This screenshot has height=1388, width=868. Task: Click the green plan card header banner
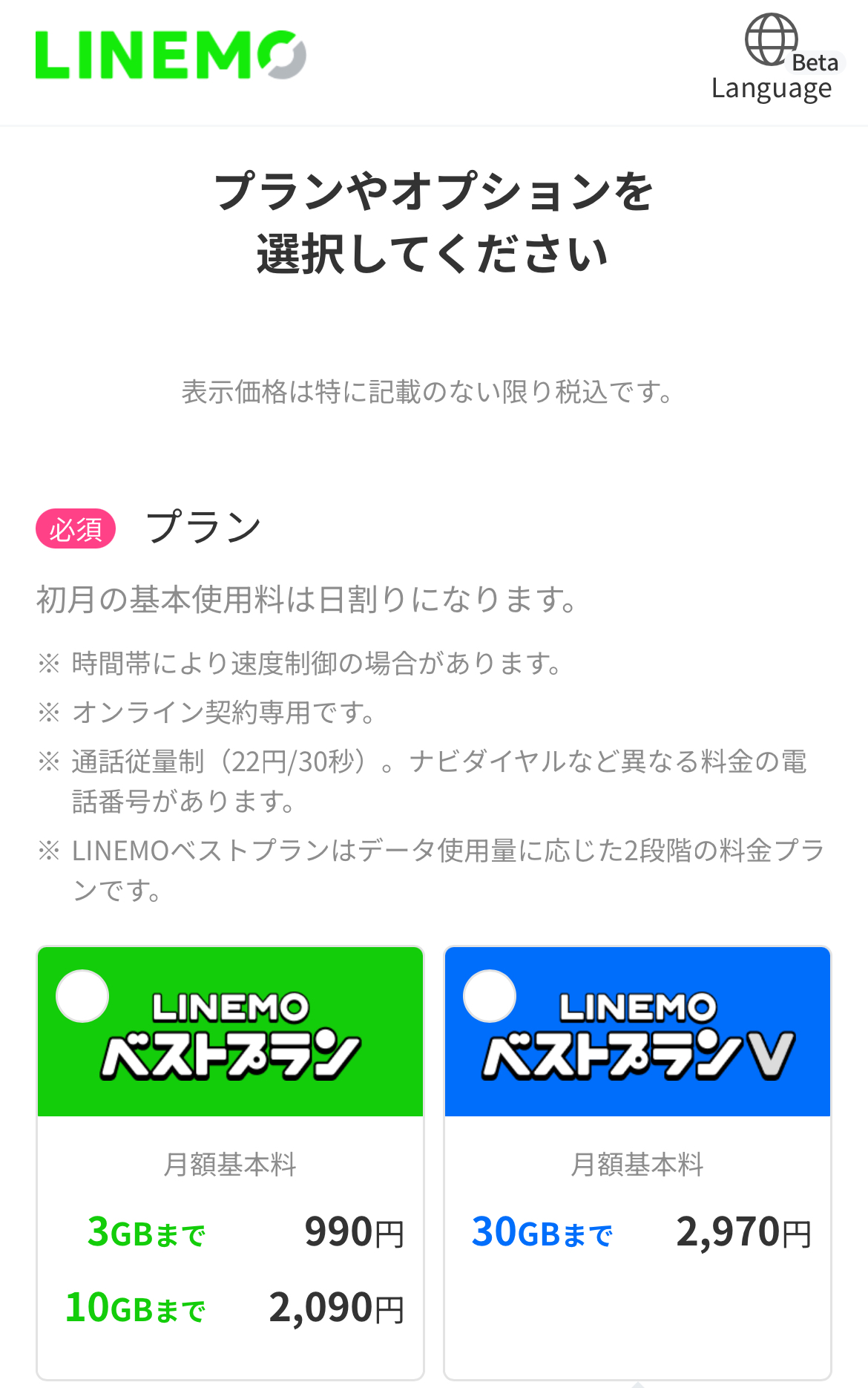[230, 1030]
